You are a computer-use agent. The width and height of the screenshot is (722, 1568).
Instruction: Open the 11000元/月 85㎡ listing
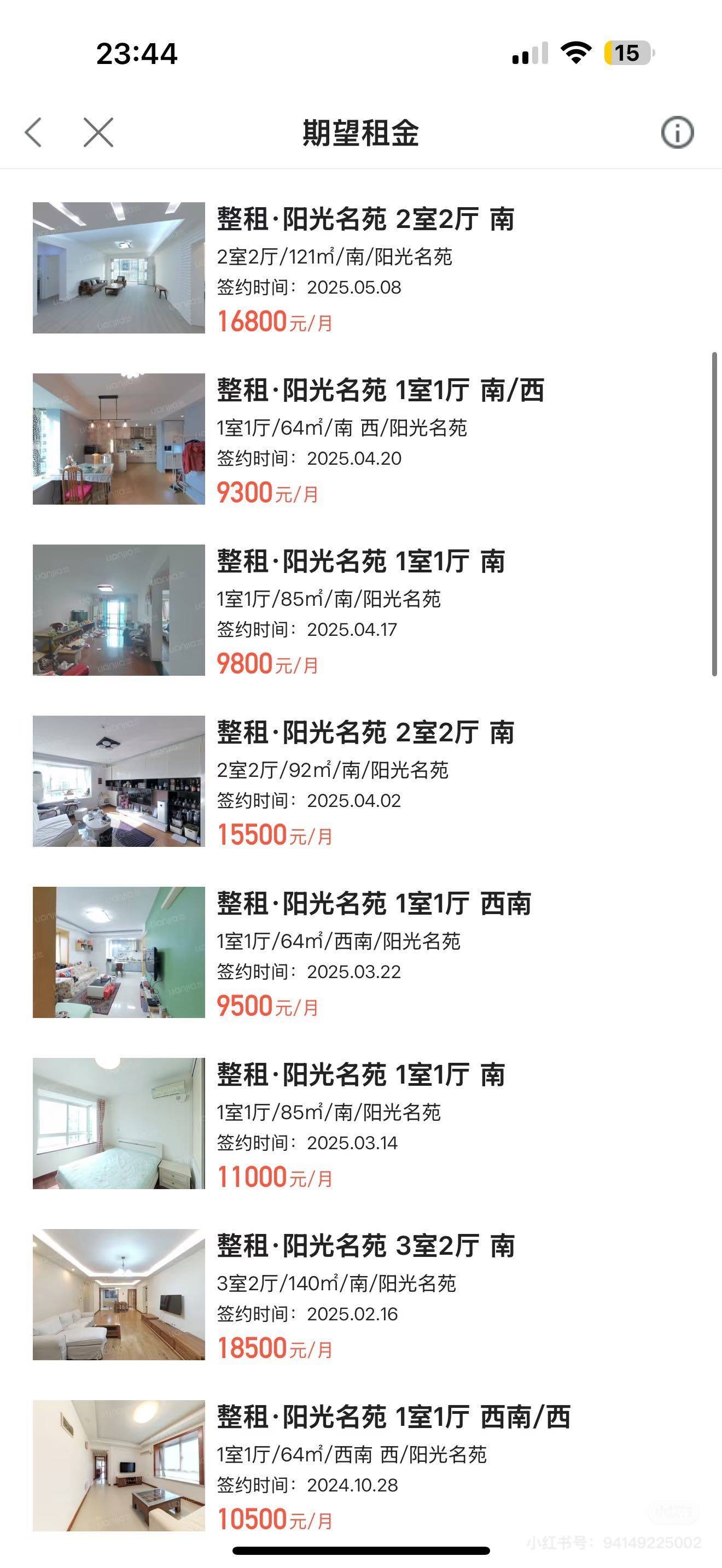(x=365, y=1124)
